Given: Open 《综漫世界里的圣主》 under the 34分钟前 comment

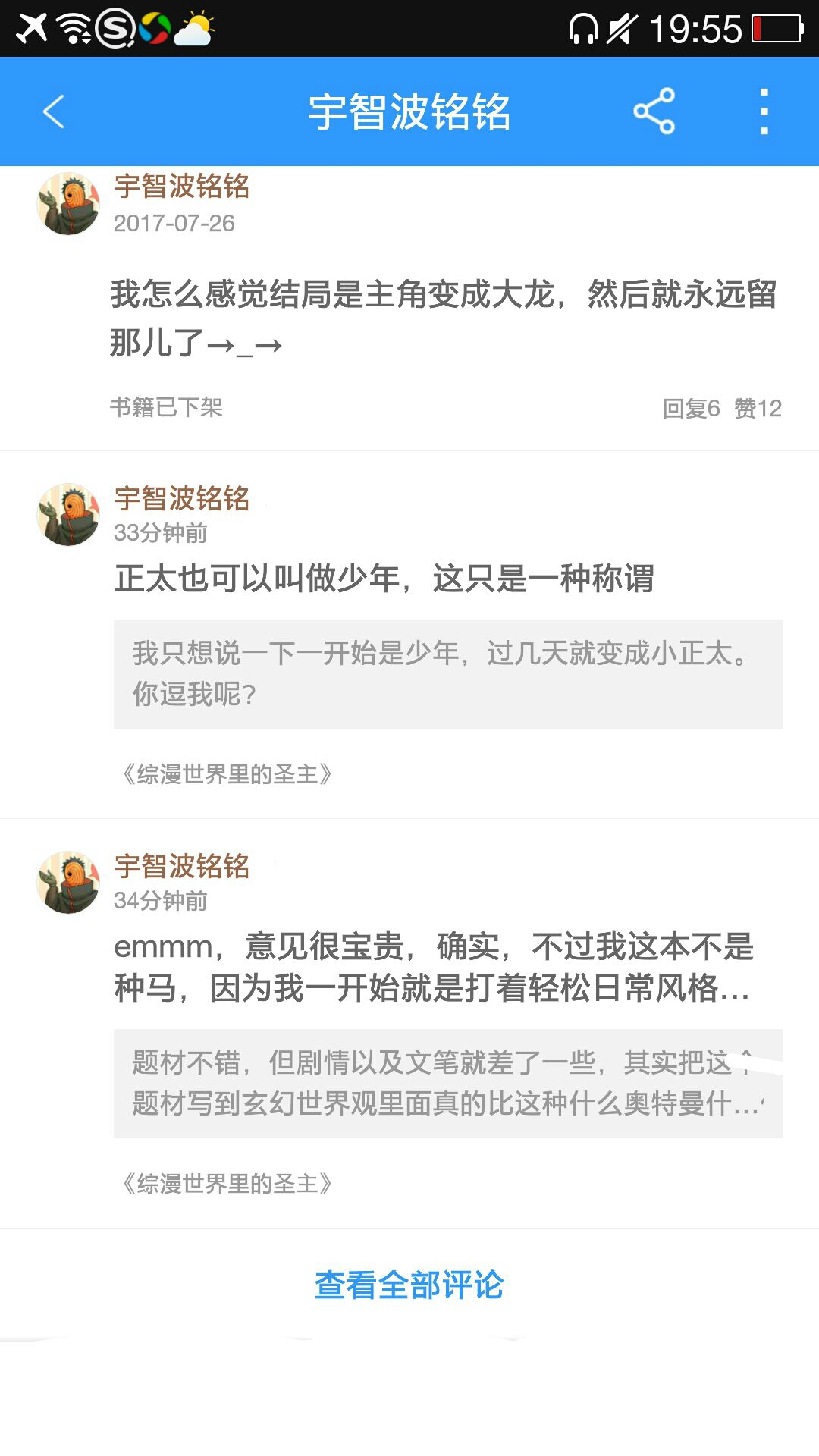Looking at the screenshot, I should (227, 1184).
